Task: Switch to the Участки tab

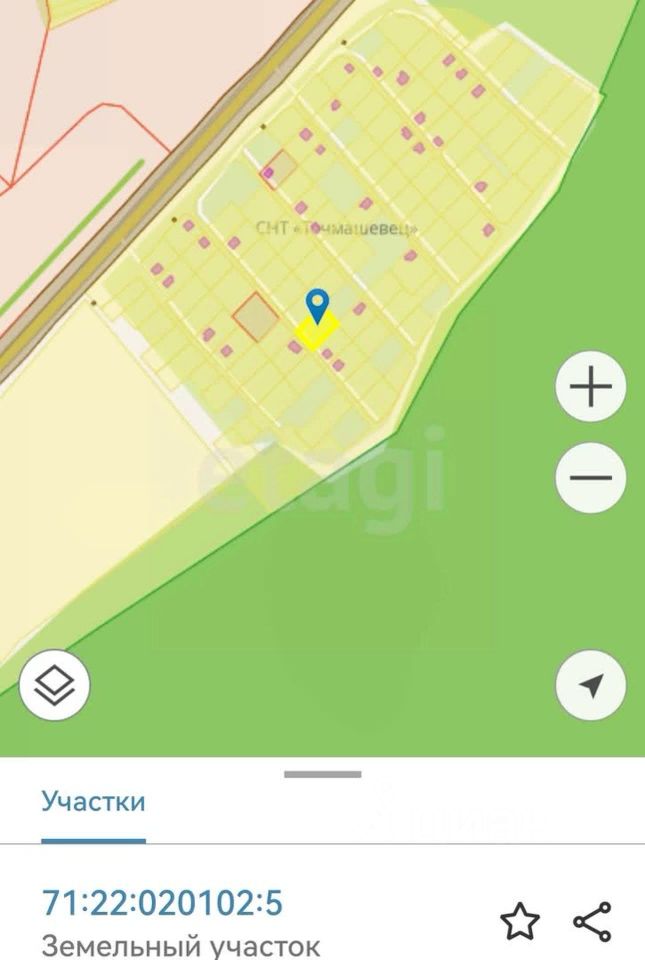Action: tap(93, 802)
